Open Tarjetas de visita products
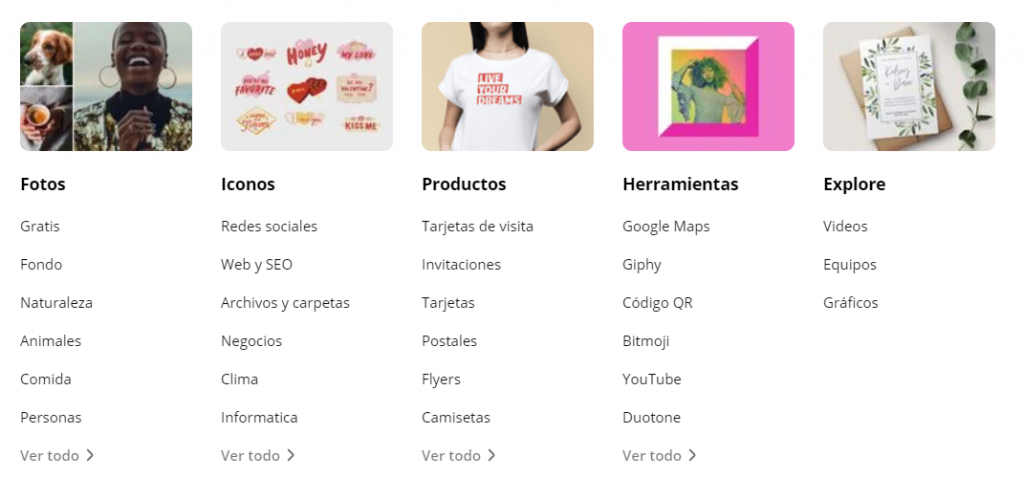 pyautogui.click(x=477, y=226)
